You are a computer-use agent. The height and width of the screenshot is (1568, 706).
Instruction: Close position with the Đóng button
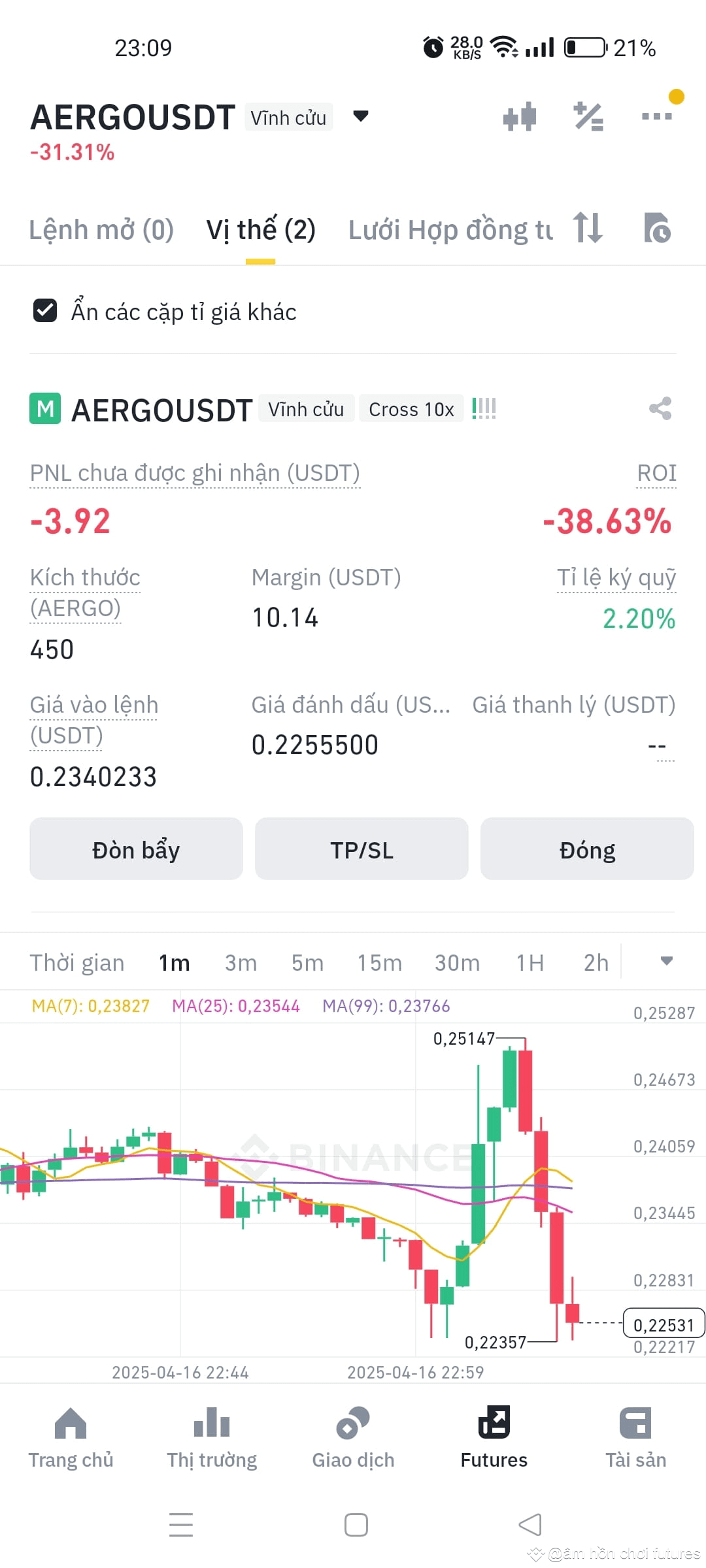pos(587,849)
